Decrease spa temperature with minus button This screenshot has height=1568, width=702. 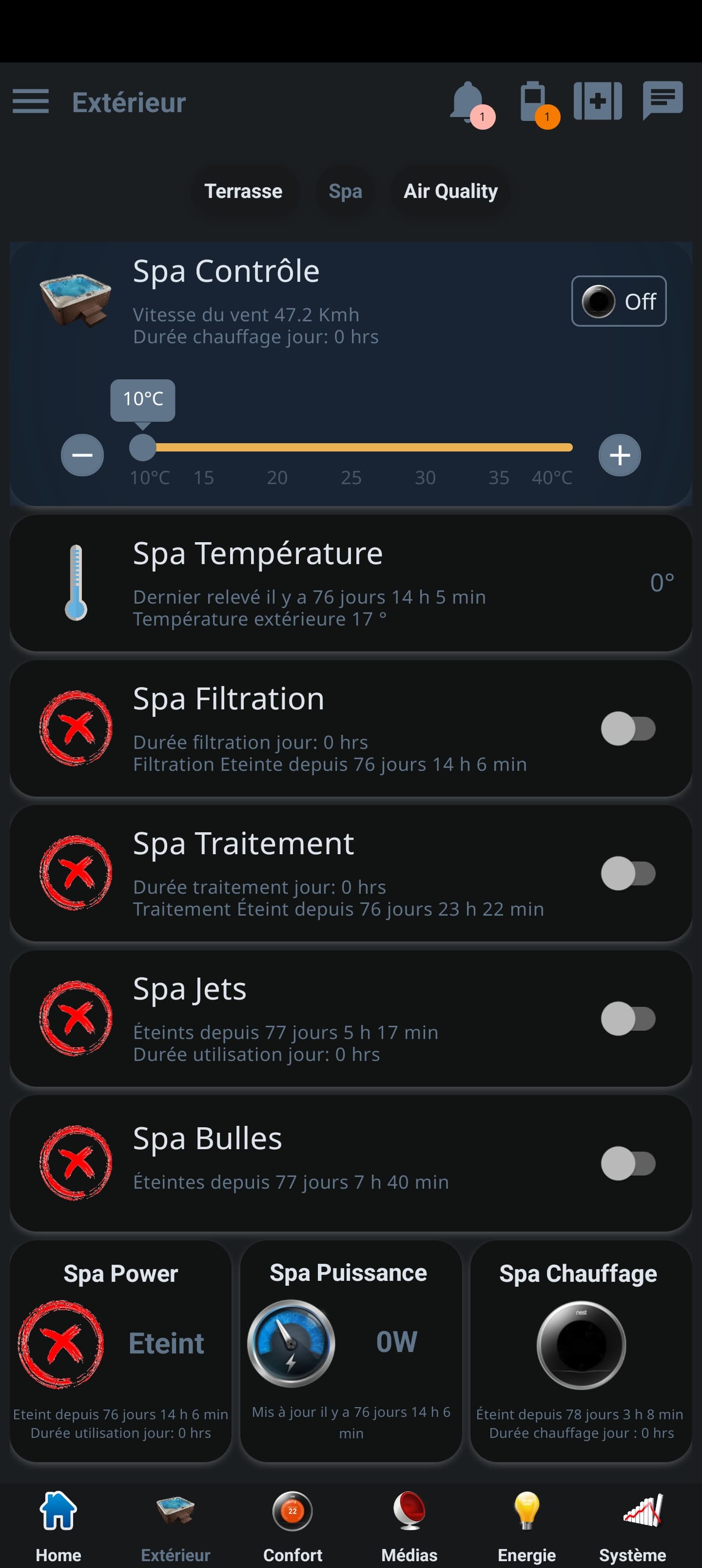tap(82, 455)
